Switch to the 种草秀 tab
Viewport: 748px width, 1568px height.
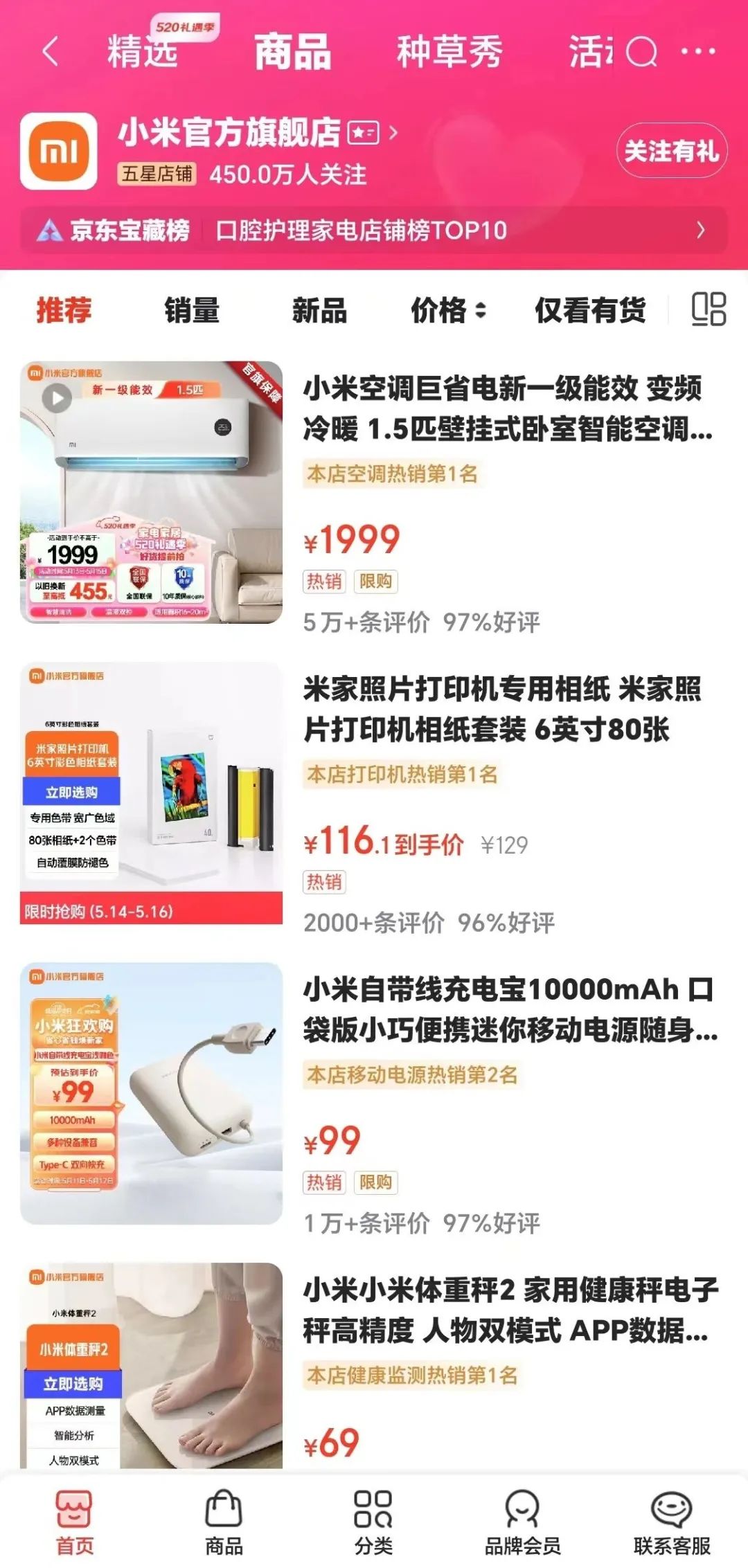tap(449, 52)
